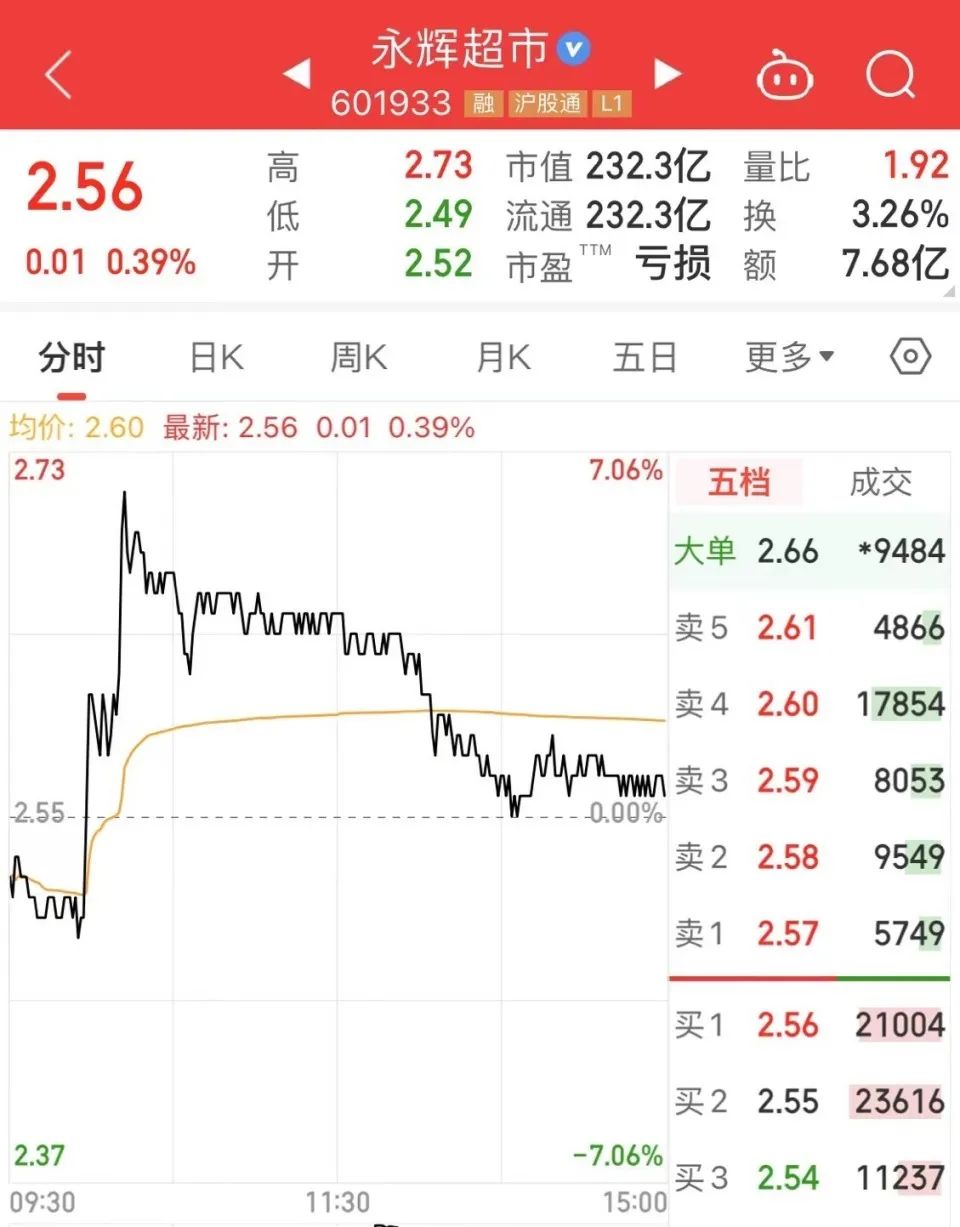Switch to the 日K daily candlestick tab

pyautogui.click(x=213, y=356)
